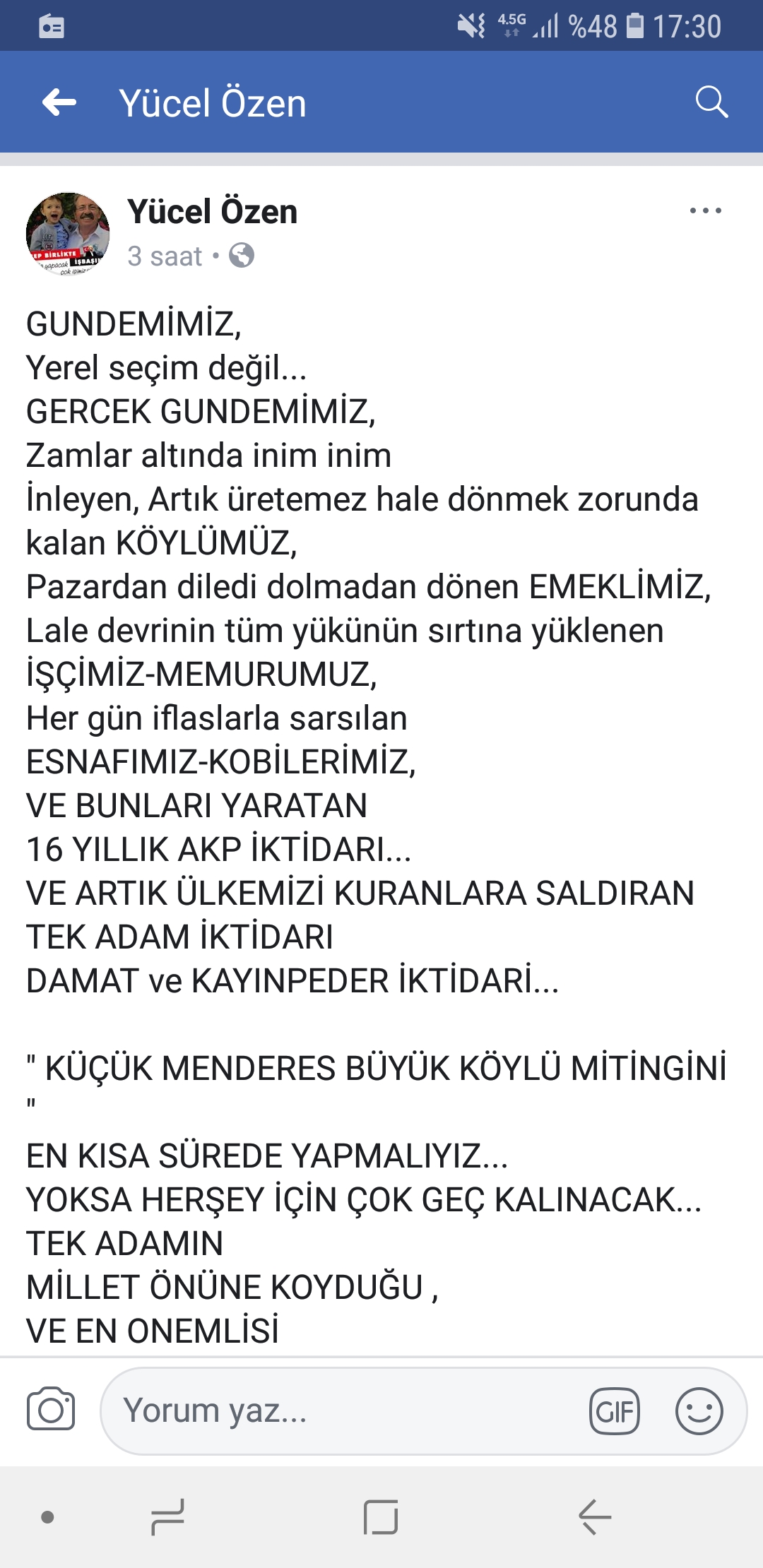Tap the camera icon to attach a photo
Image resolution: width=763 pixels, height=1568 pixels.
(51, 1410)
